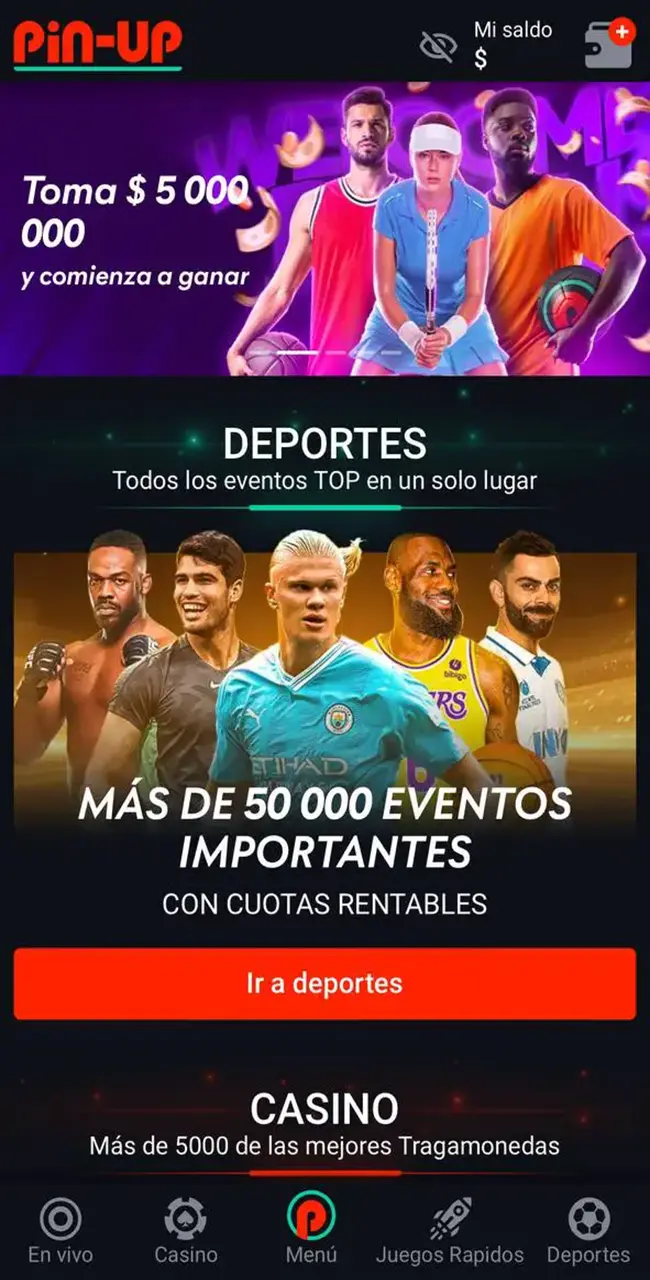Toggle balance visibility with the eye icon
This screenshot has width=650, height=1280.
coord(438,45)
